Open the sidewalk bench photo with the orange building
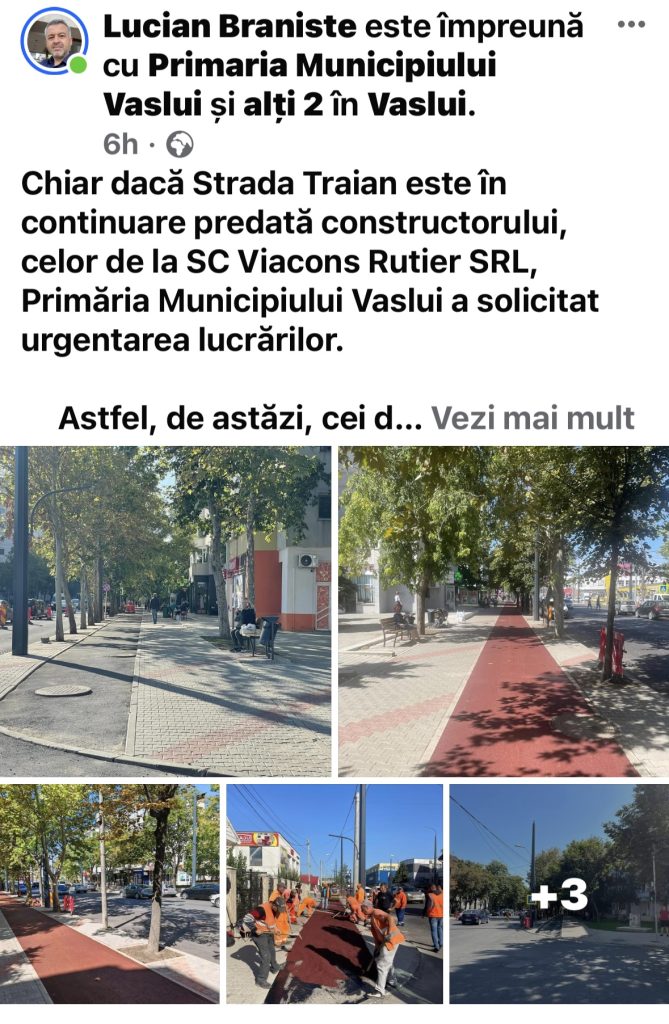Screen dimensions: 669x1024 [165, 611]
